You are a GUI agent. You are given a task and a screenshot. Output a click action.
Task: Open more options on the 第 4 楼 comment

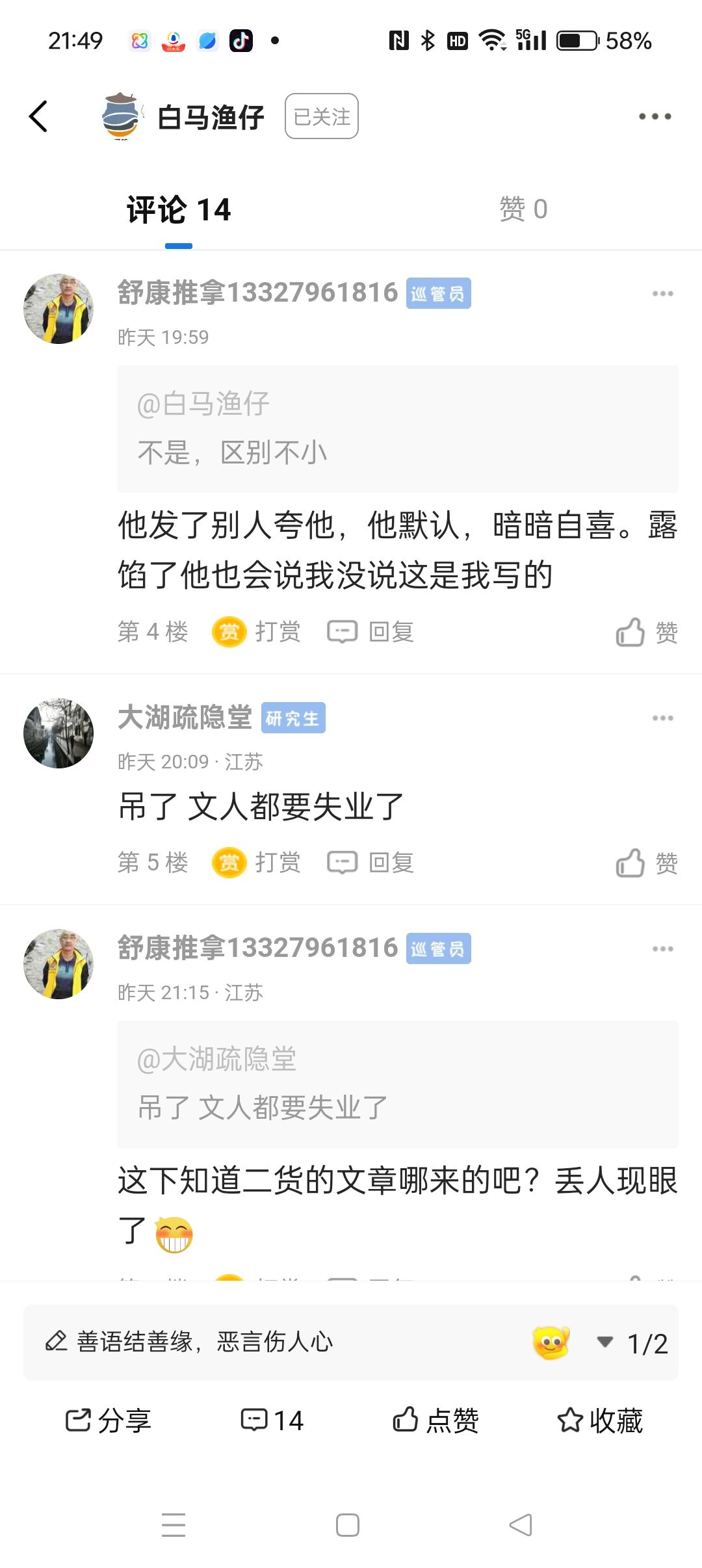[x=662, y=294]
